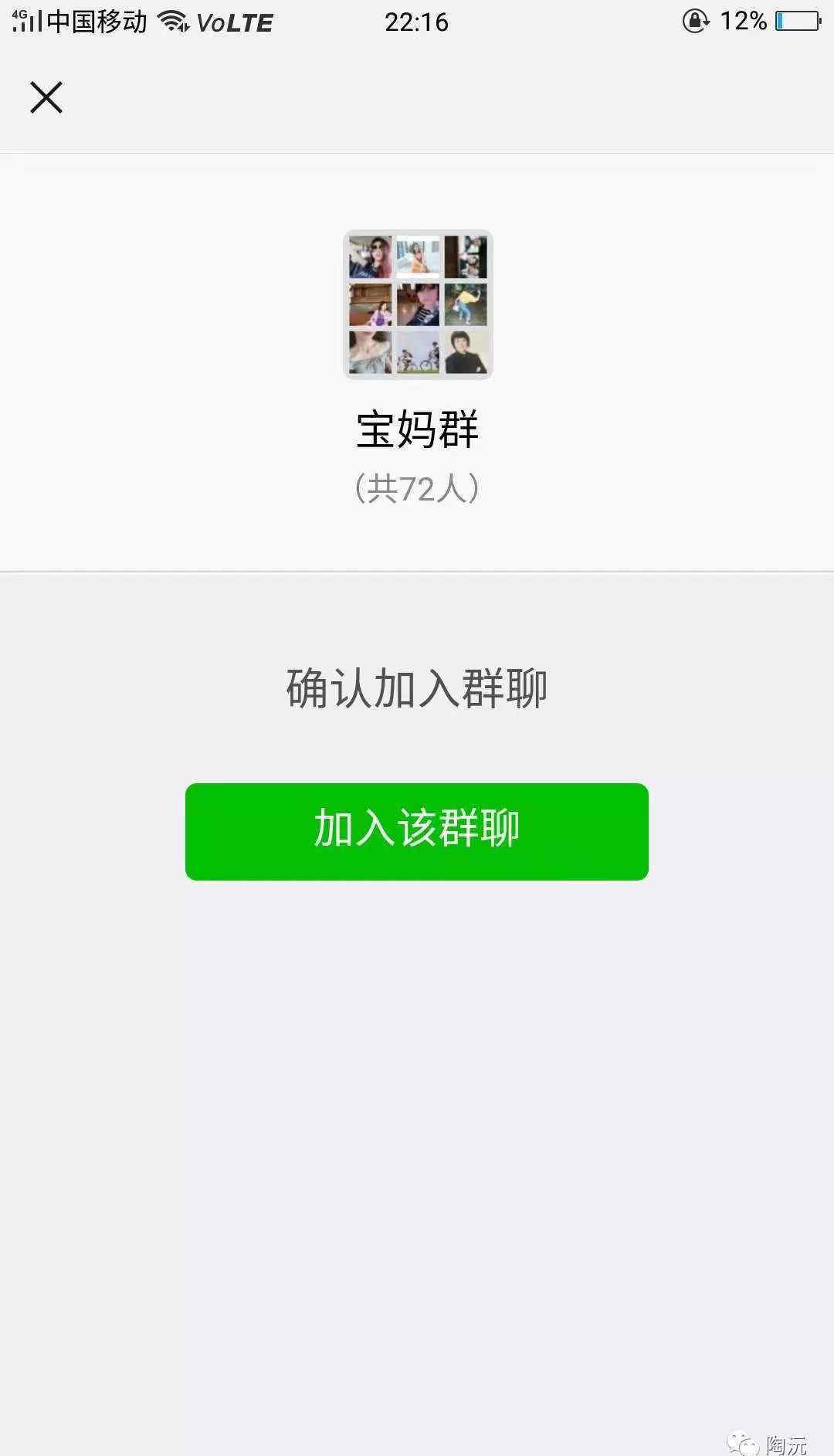Image resolution: width=834 pixels, height=1456 pixels.
Task: Close the group join page
Action: coord(46,97)
